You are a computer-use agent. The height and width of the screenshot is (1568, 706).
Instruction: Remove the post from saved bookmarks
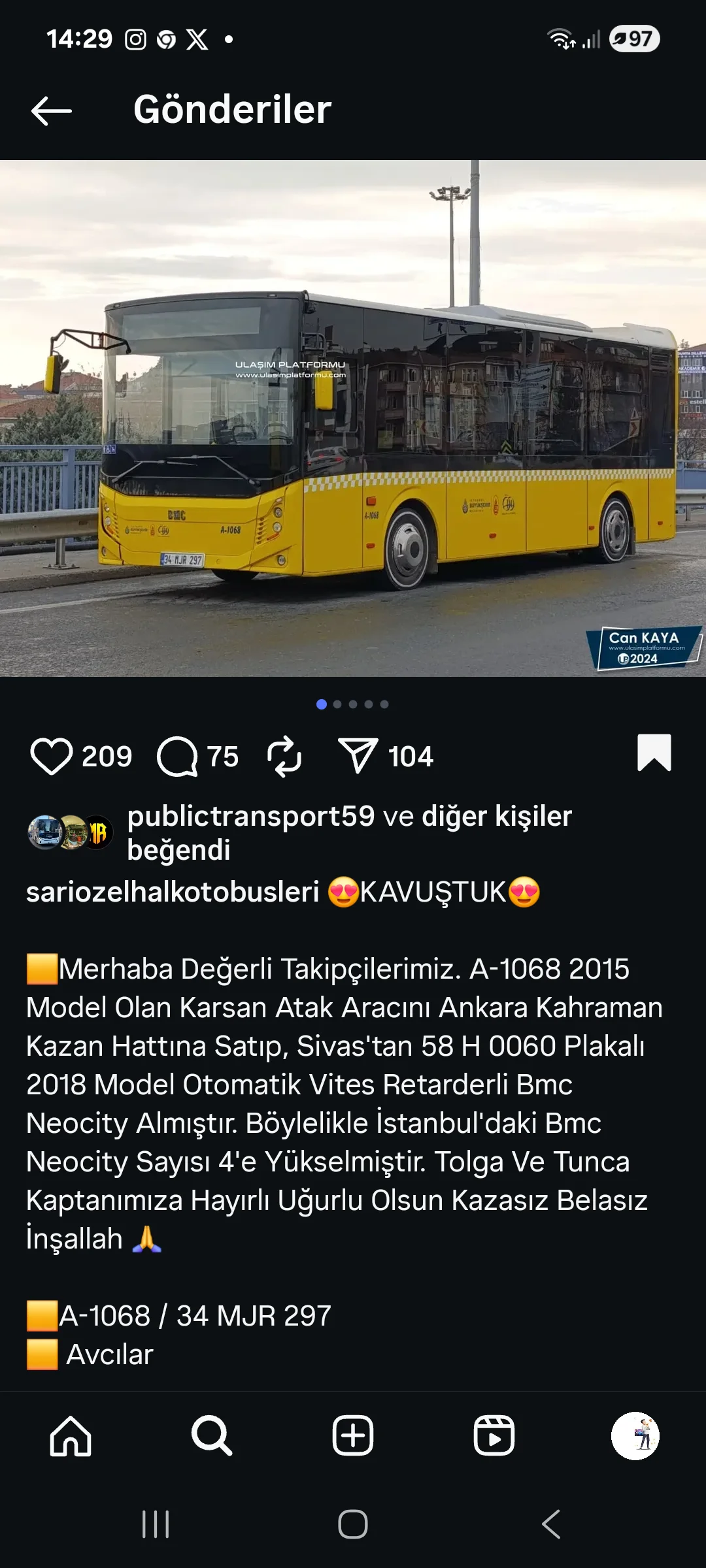(654, 753)
